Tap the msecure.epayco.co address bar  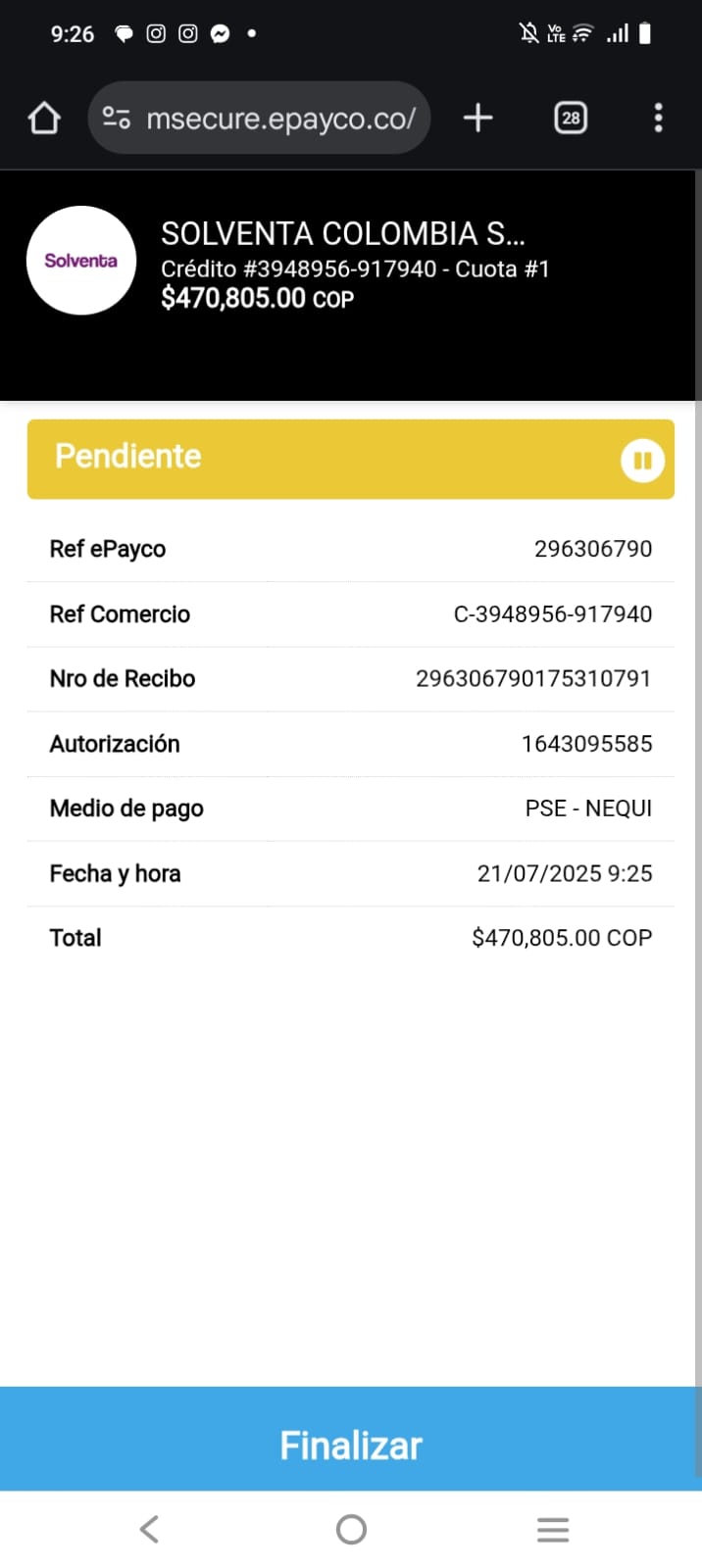280,119
